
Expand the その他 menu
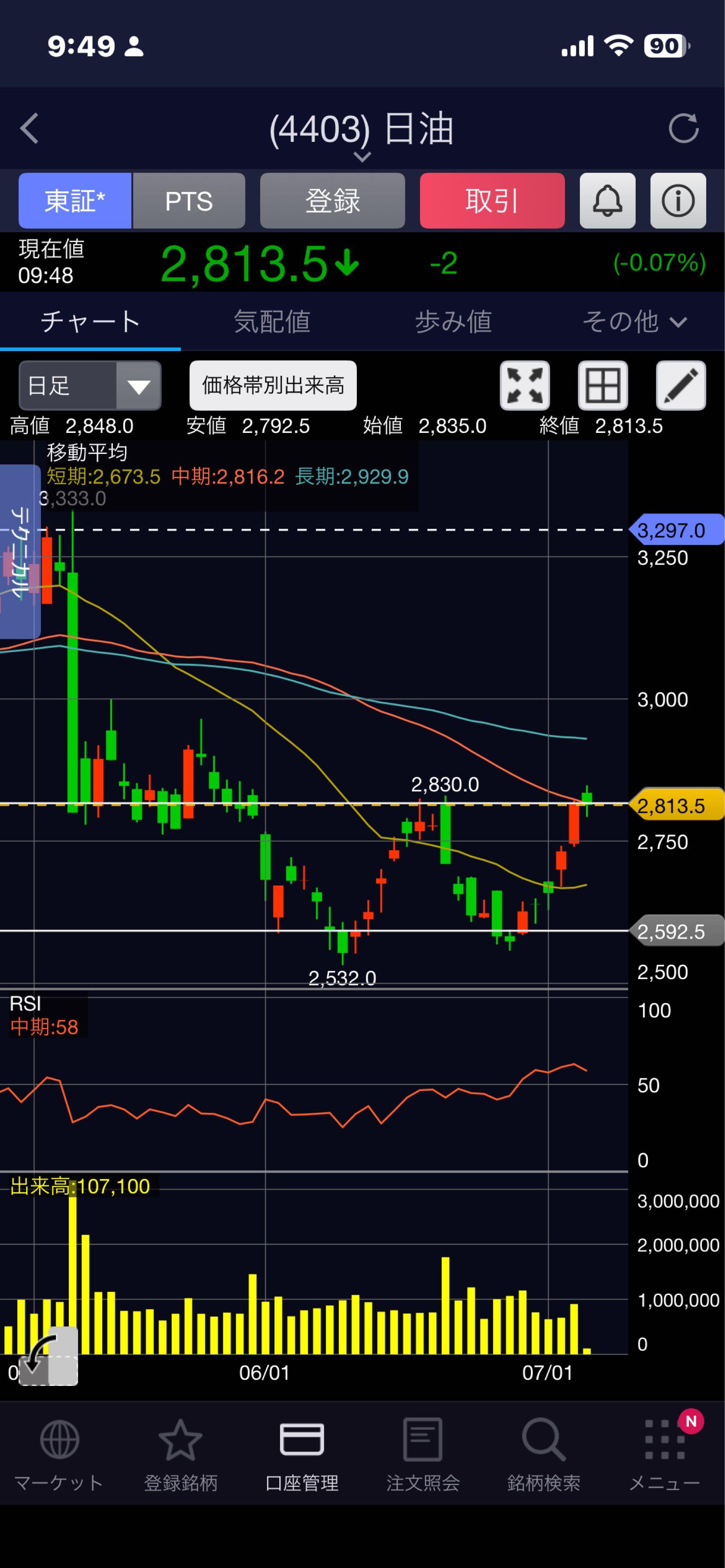point(634,321)
